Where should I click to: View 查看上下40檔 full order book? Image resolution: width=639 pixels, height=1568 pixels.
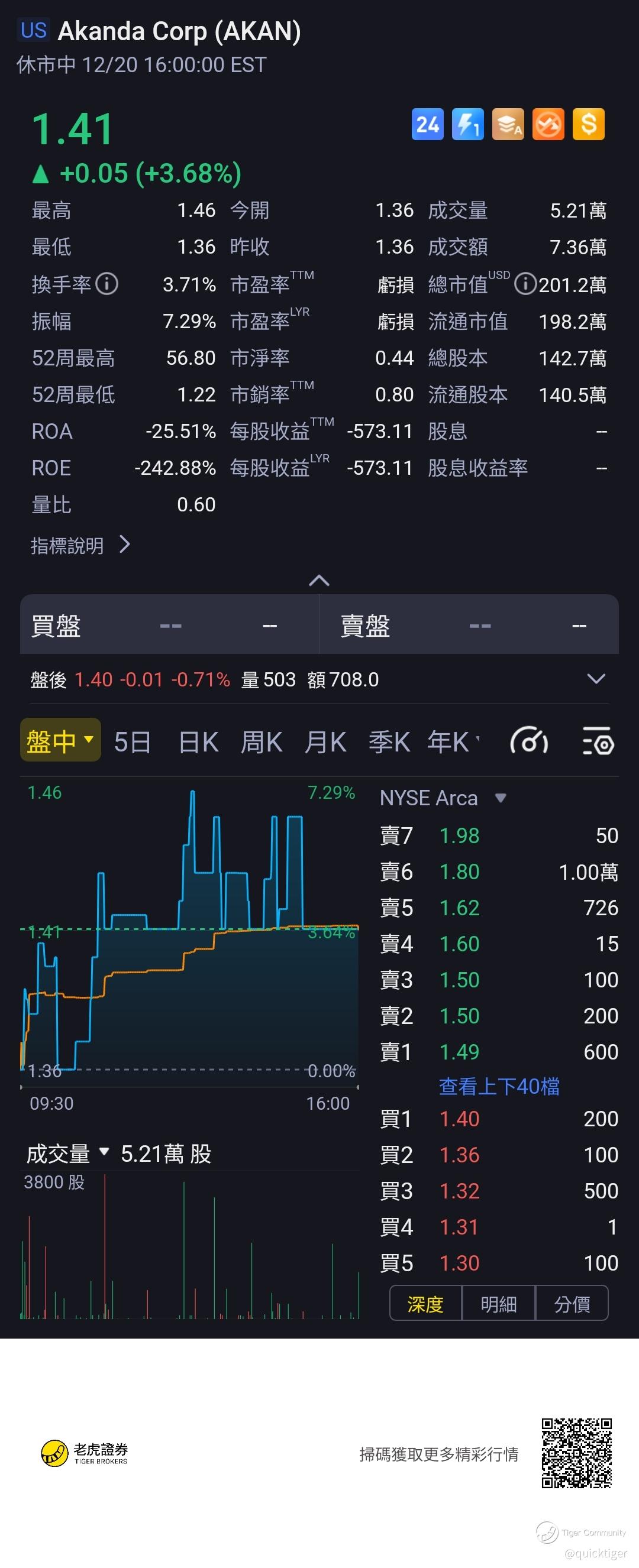pos(499,1086)
